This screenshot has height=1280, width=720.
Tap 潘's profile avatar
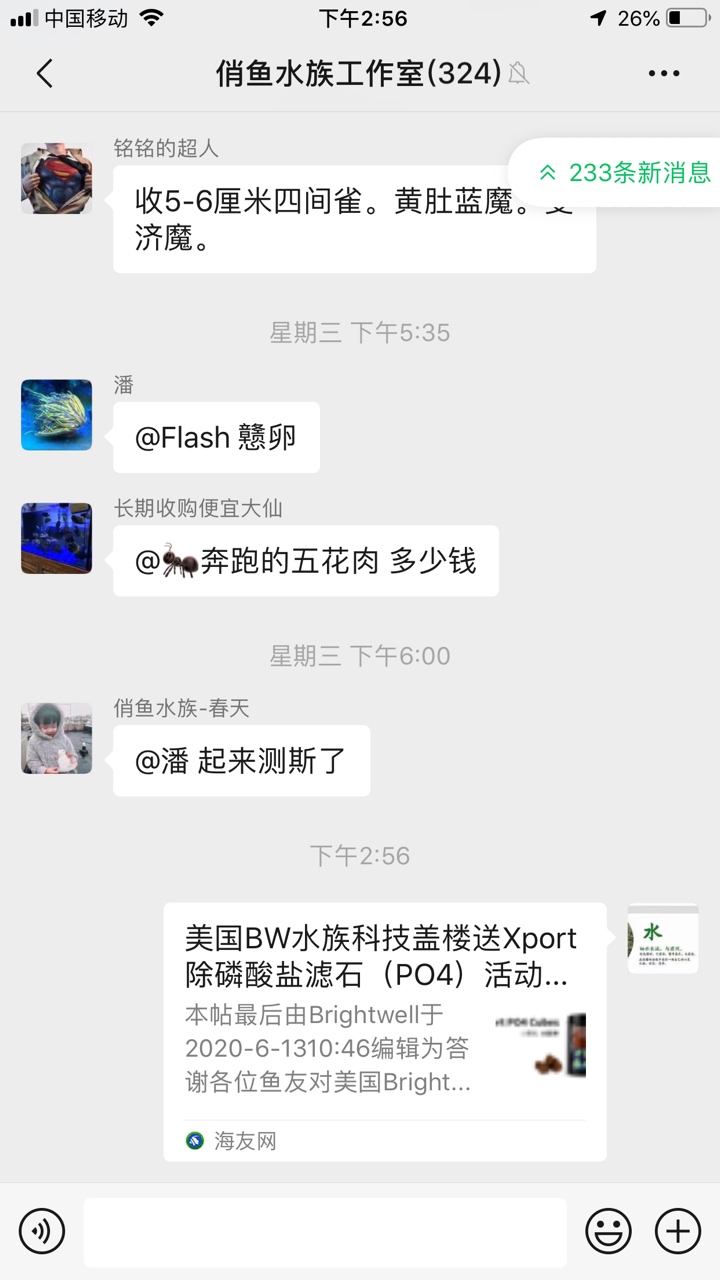57,415
